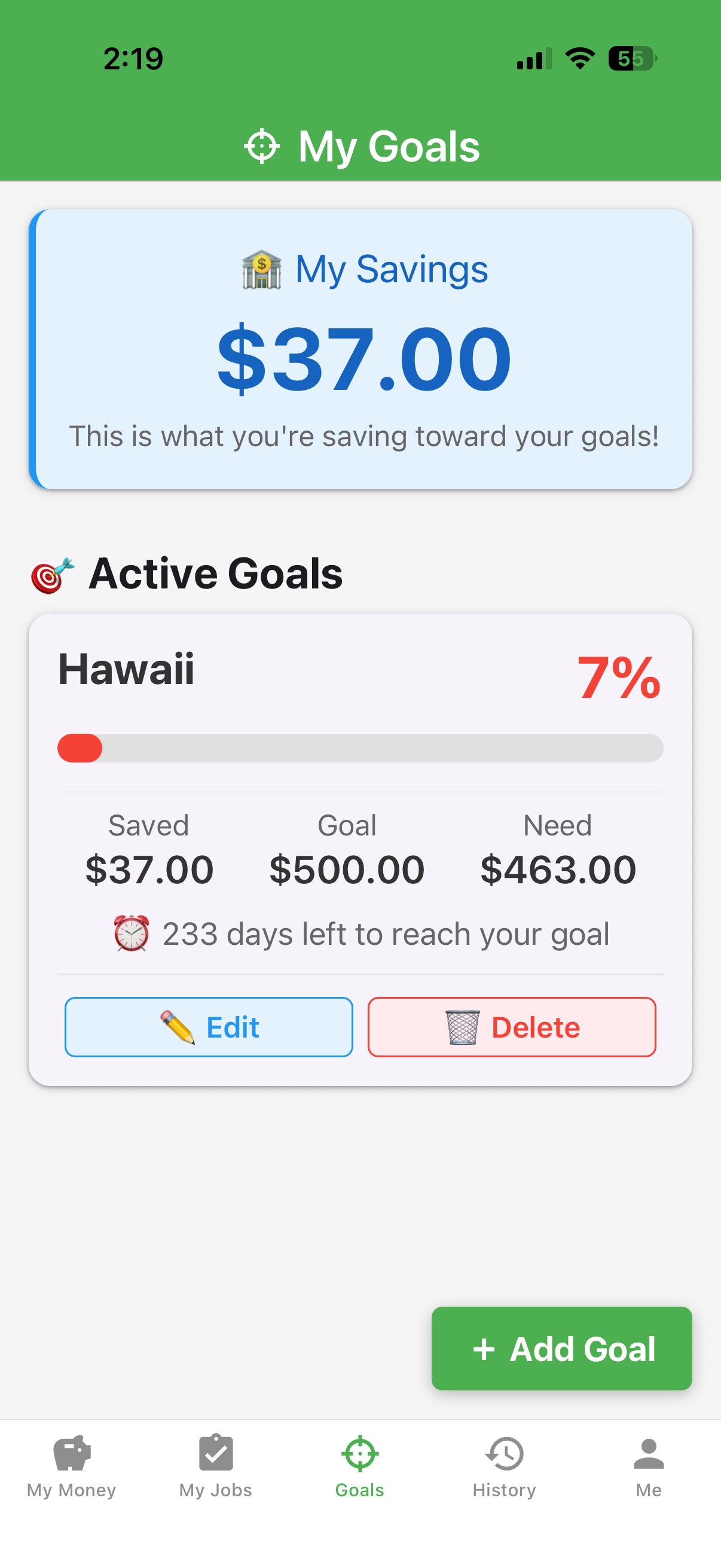The image size is (721, 1568).
Task: Click the target icon in the My Goals header
Action: pos(263,145)
